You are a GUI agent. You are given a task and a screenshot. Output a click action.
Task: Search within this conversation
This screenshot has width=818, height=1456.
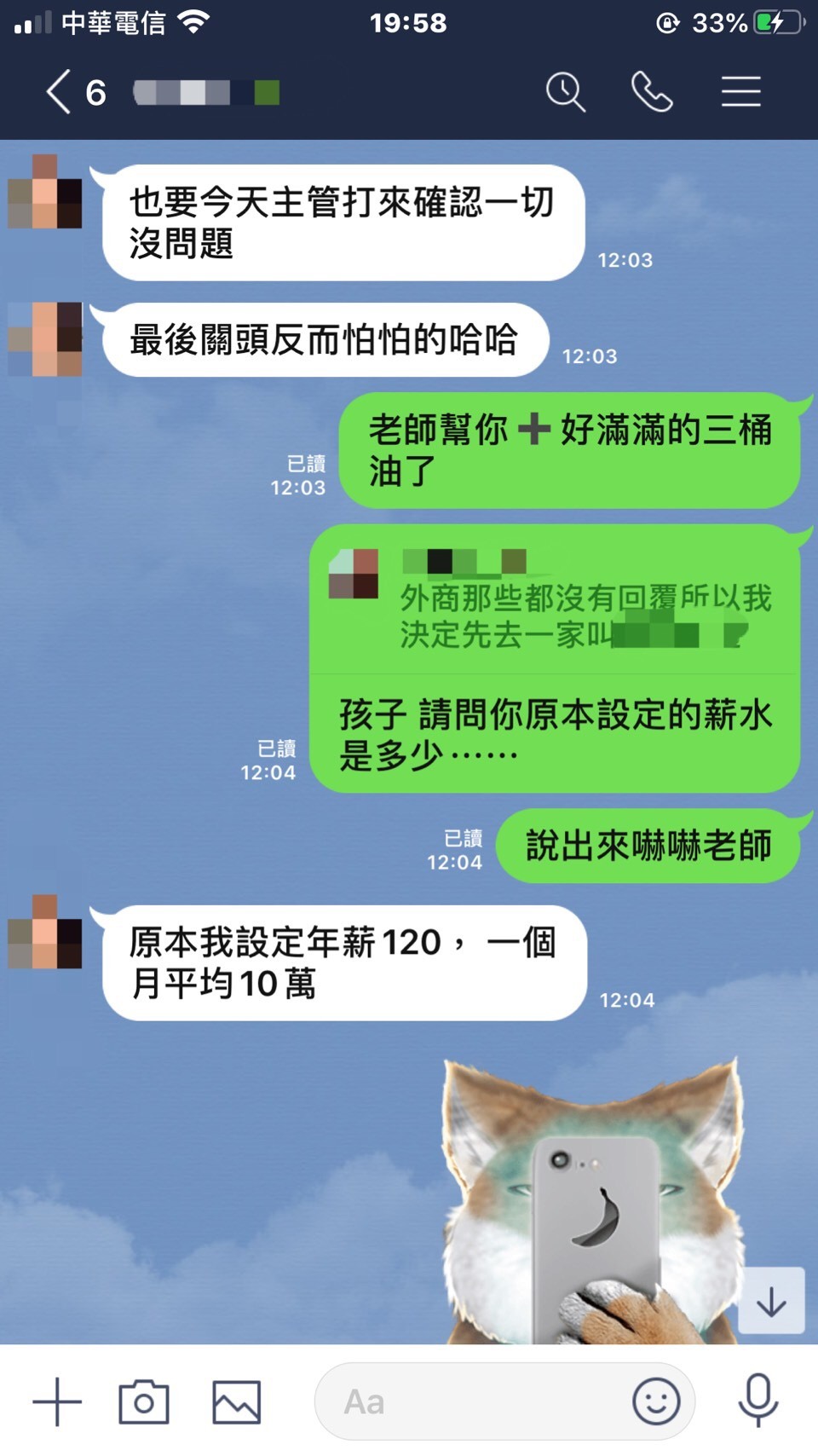565,92
